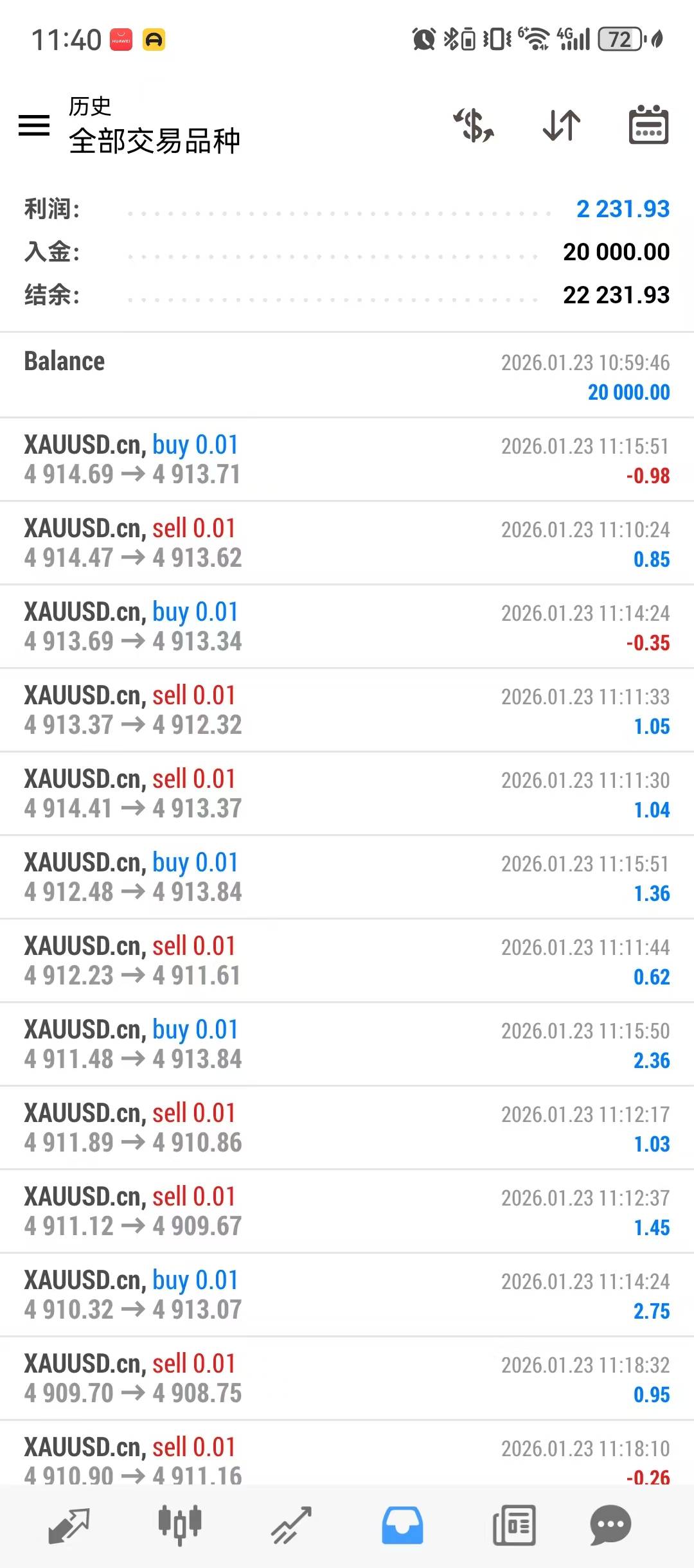Open the calendar date range picker

(648, 125)
